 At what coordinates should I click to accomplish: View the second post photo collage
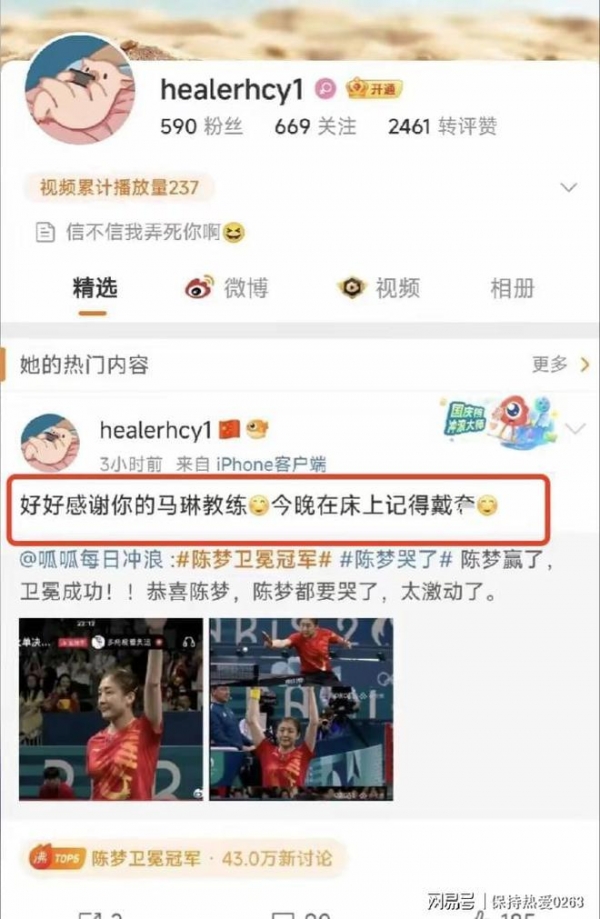[301, 708]
